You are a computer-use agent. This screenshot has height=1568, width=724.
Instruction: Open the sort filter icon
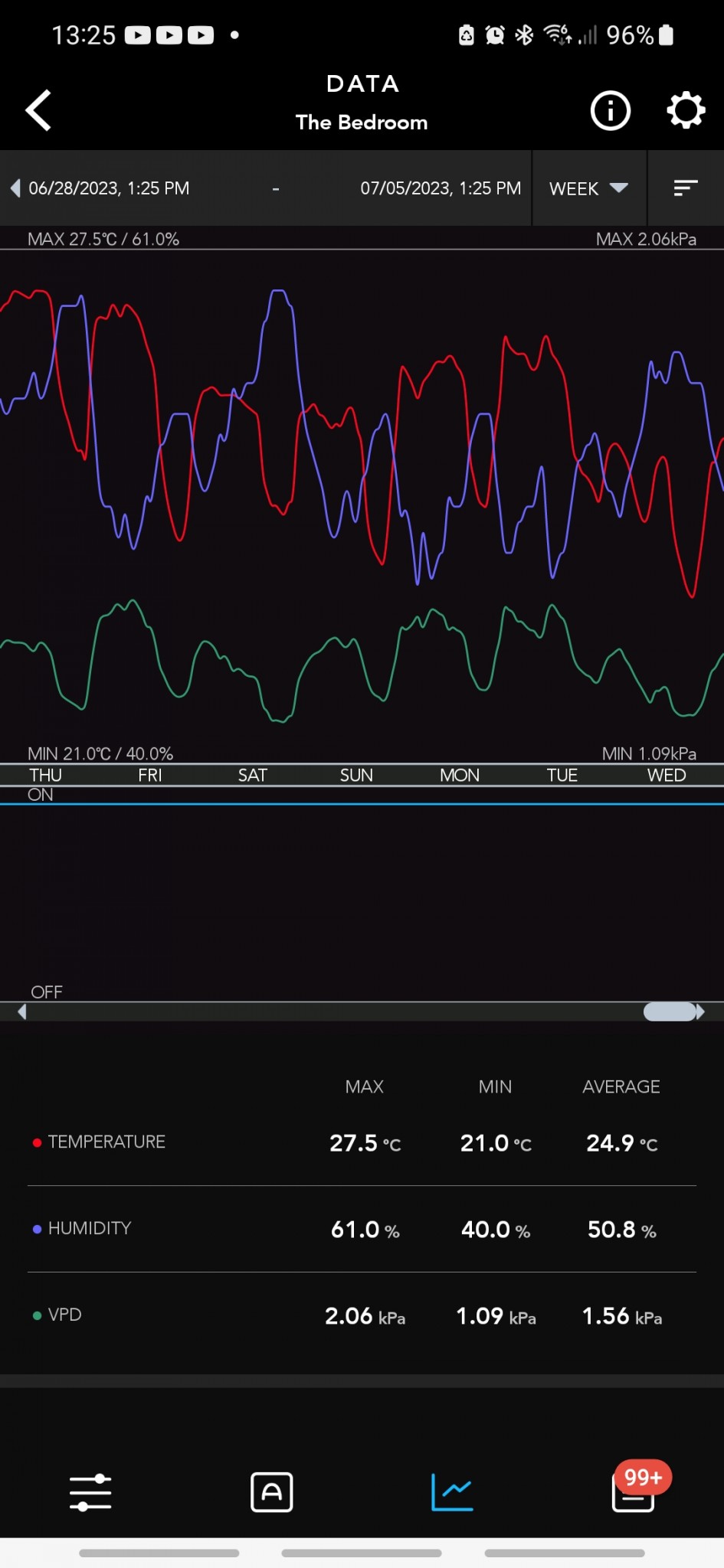(x=685, y=188)
